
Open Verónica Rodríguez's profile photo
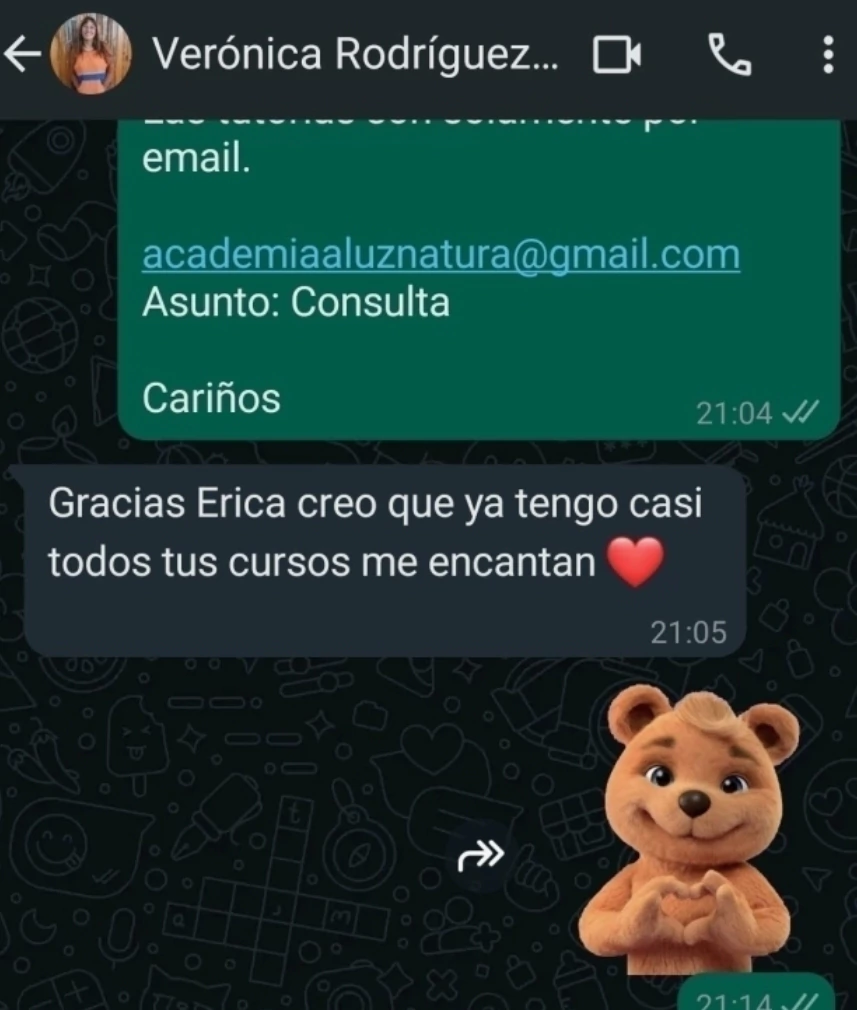[97, 55]
